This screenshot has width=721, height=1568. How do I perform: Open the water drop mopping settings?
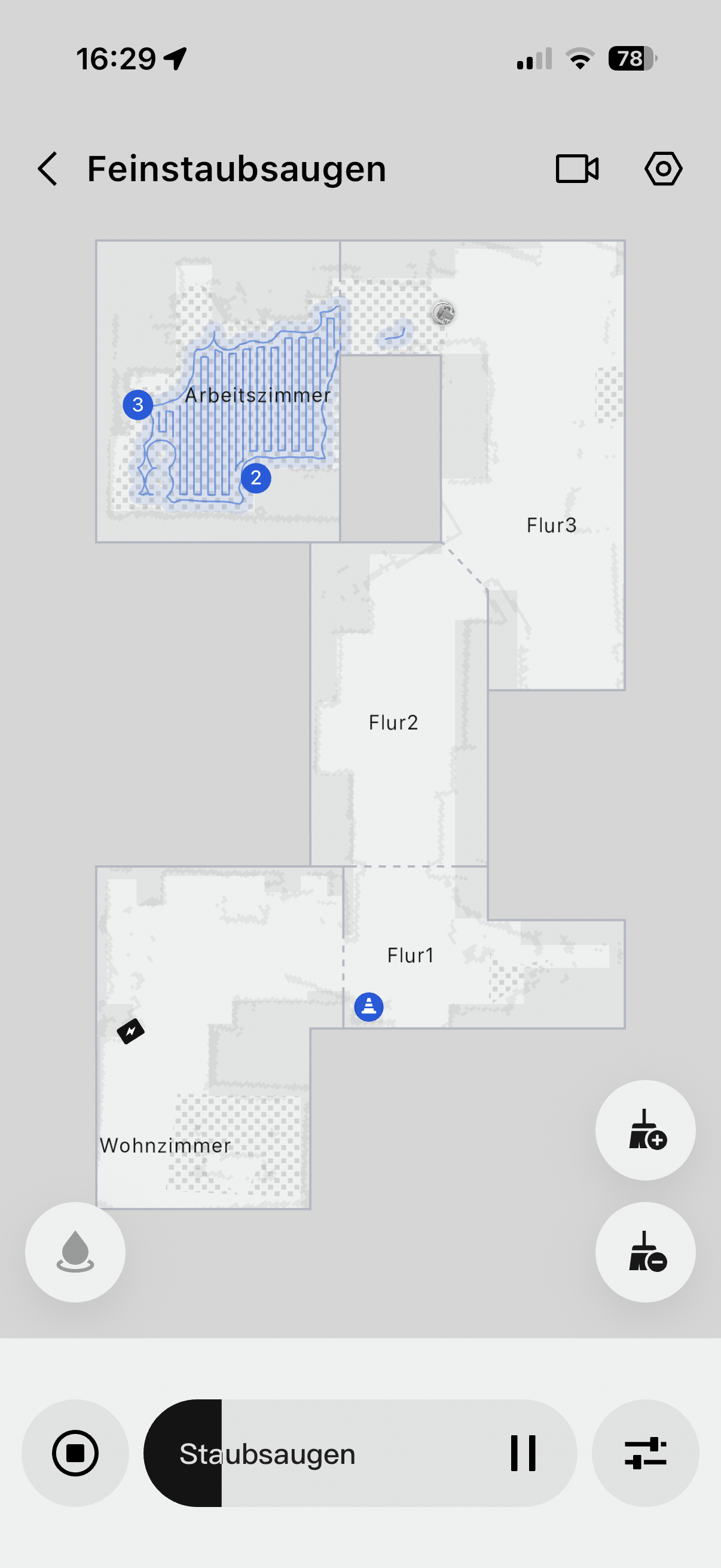click(75, 1252)
